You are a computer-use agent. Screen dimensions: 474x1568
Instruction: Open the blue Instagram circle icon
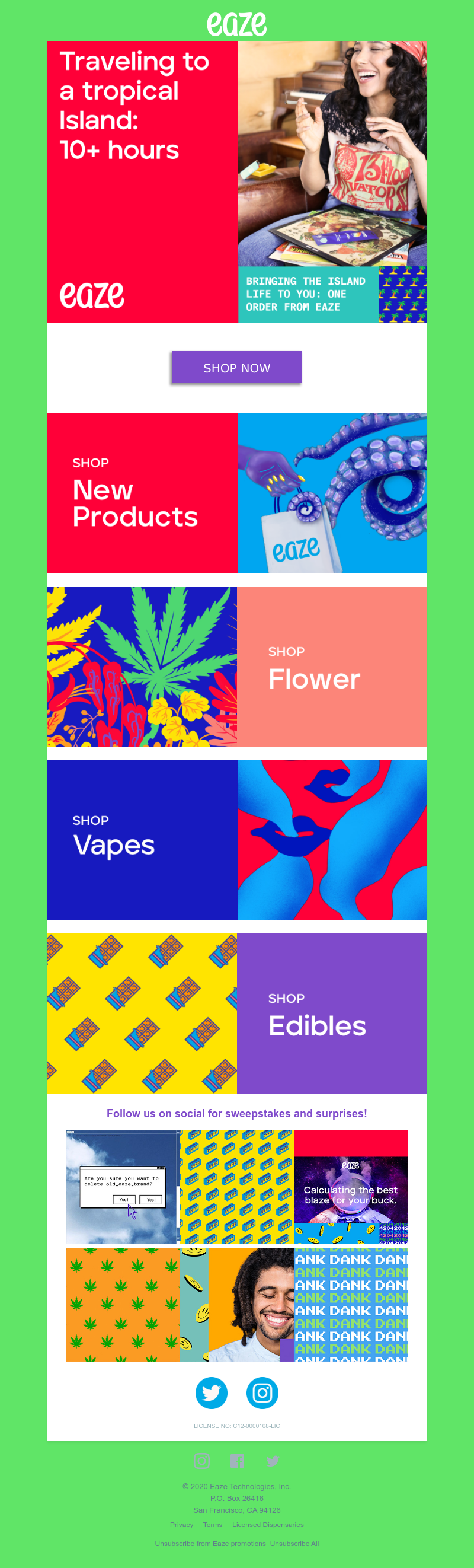262,1392
